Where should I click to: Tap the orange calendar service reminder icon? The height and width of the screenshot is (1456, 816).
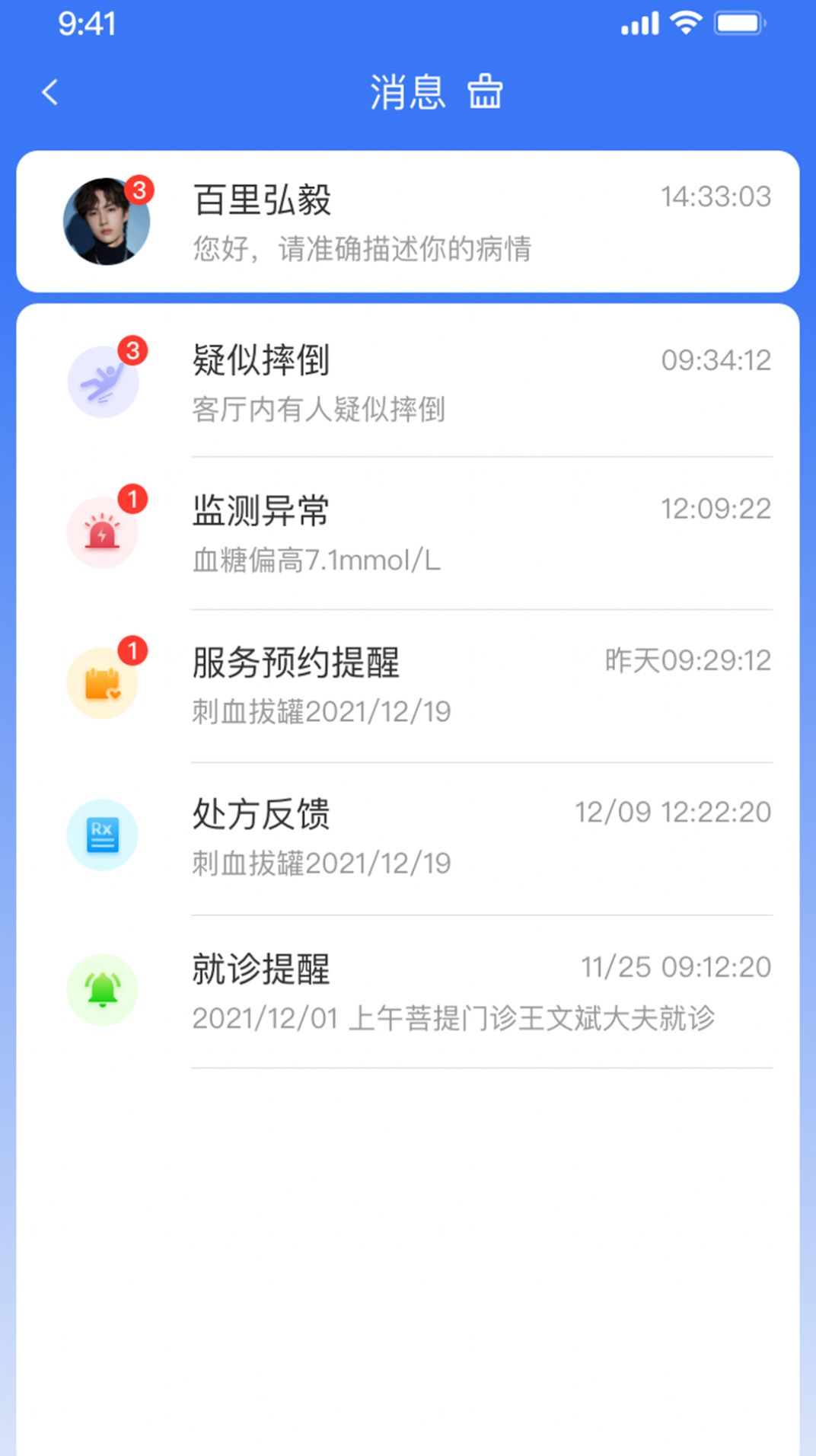103,683
